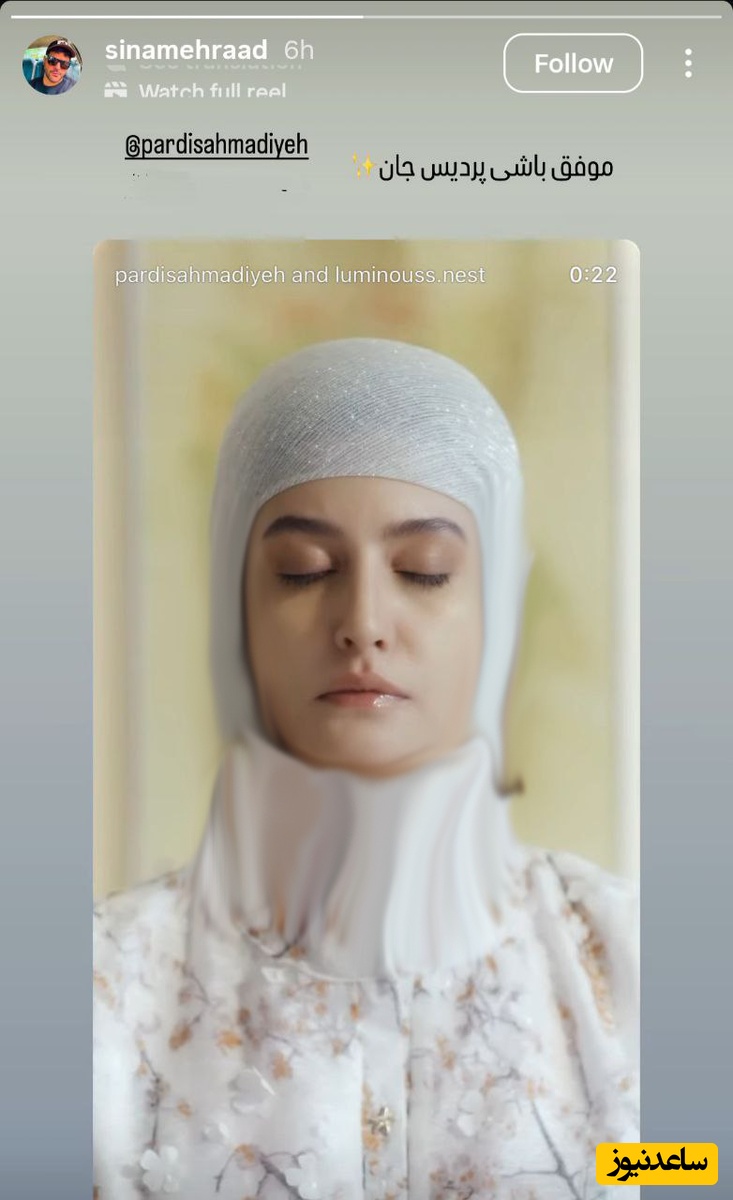Image resolution: width=733 pixels, height=1200 pixels.
Task: Open the three-dot overflow menu
Action: click(688, 63)
